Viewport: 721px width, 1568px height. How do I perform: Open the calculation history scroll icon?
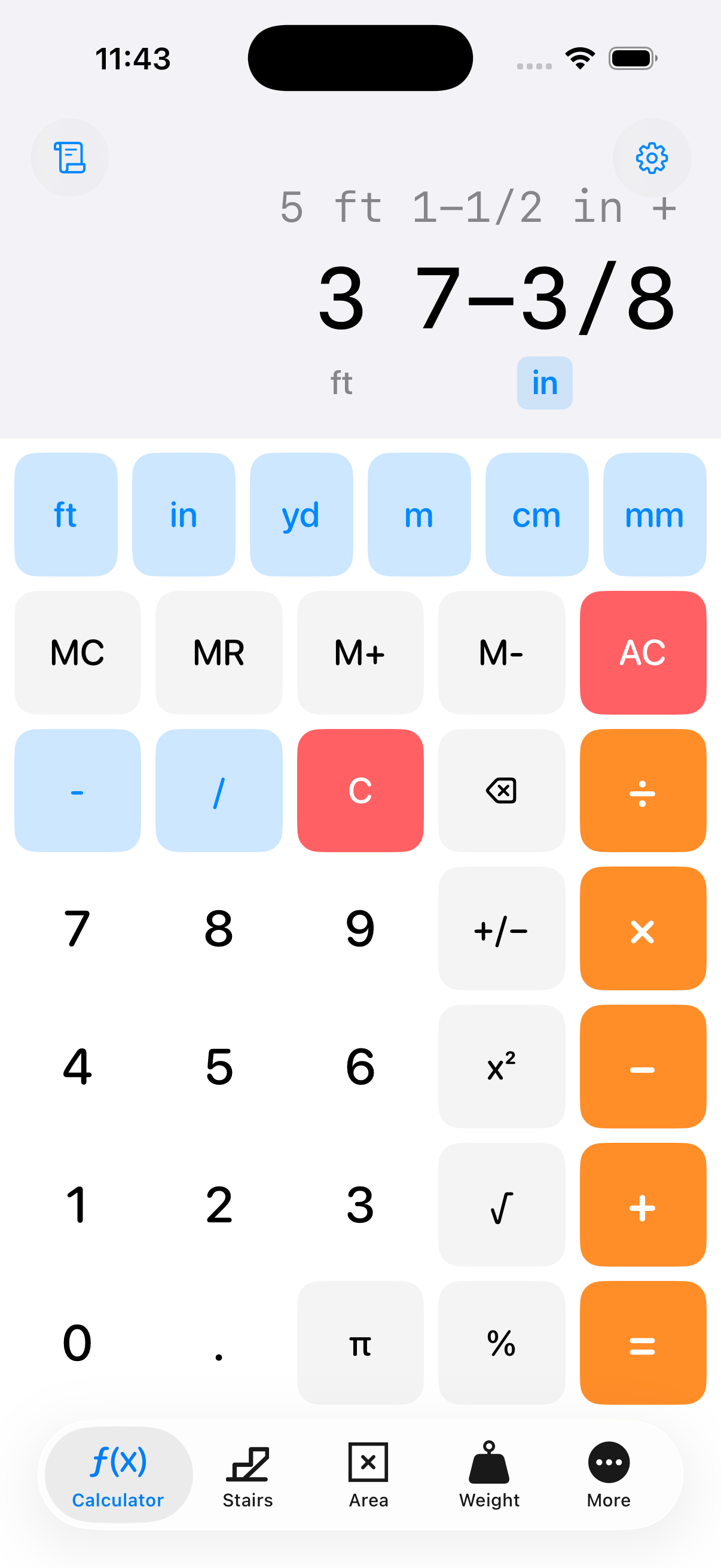point(69,158)
